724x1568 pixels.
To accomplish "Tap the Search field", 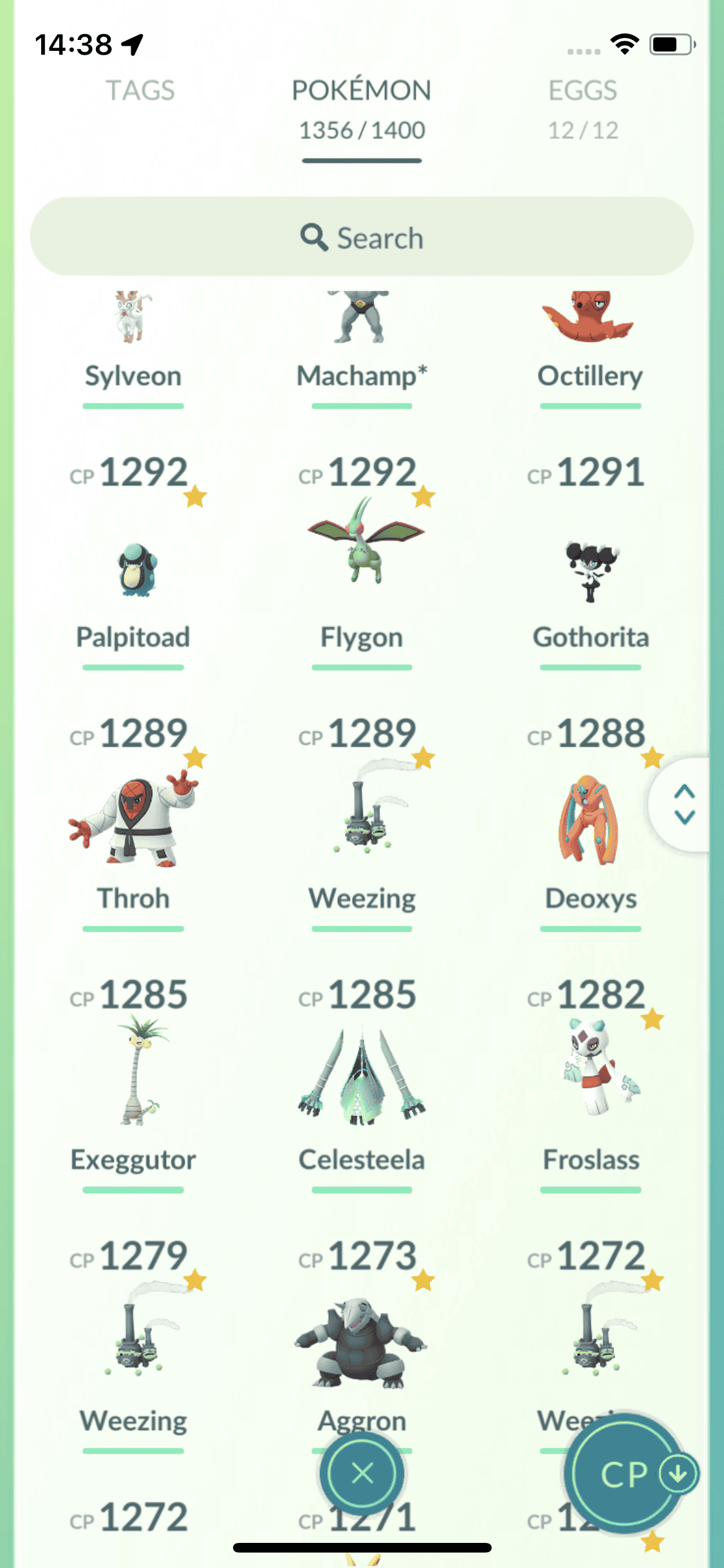I will click(x=362, y=238).
